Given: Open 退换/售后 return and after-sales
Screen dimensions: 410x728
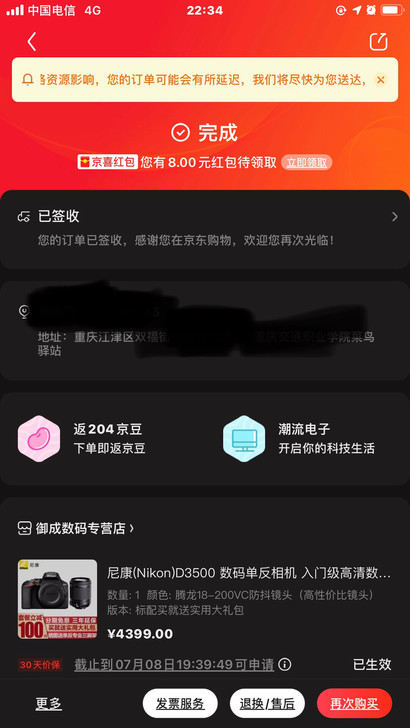Looking at the screenshot, I should click(x=267, y=703).
